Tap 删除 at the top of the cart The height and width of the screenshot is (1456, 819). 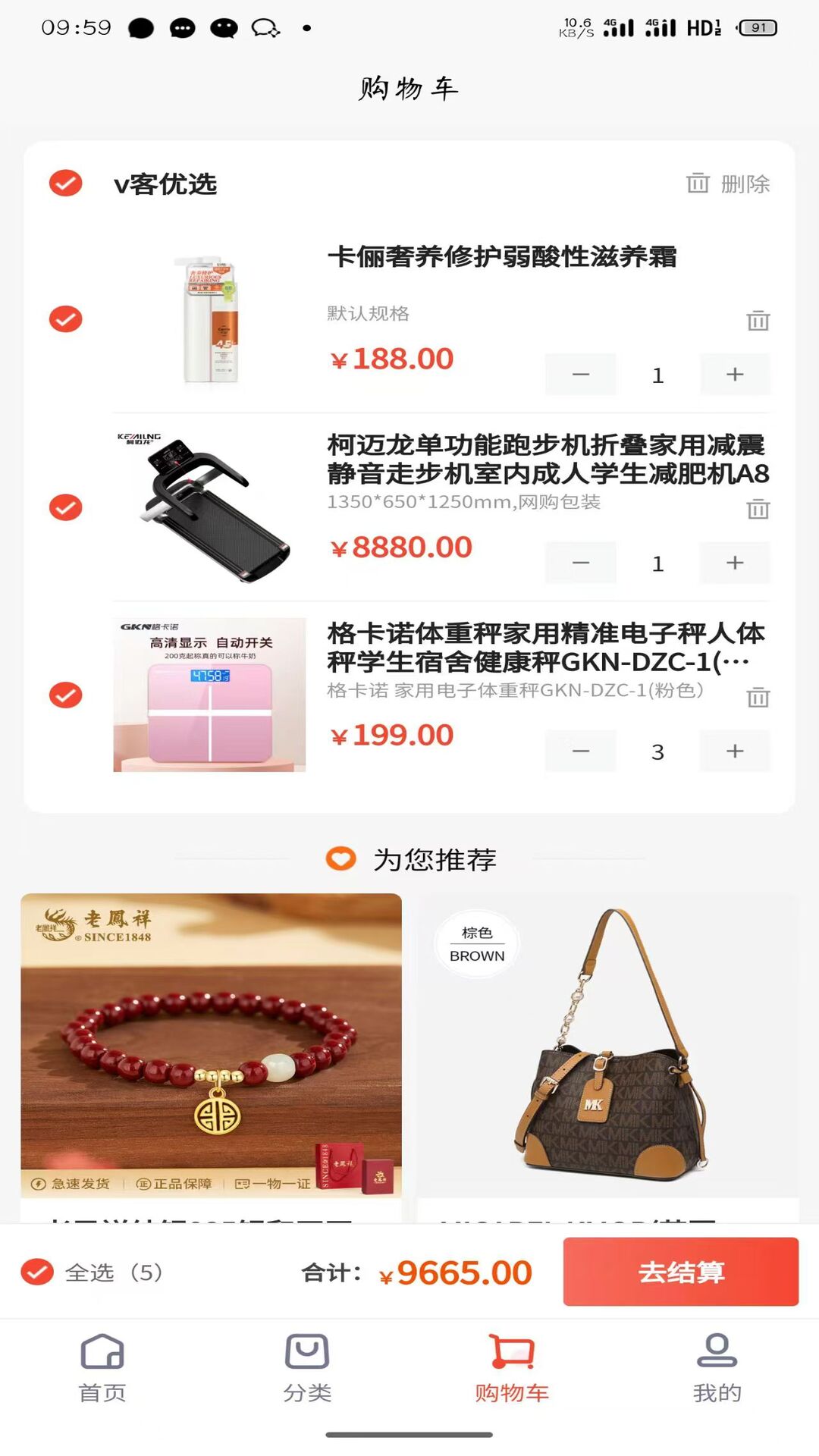coord(728,184)
